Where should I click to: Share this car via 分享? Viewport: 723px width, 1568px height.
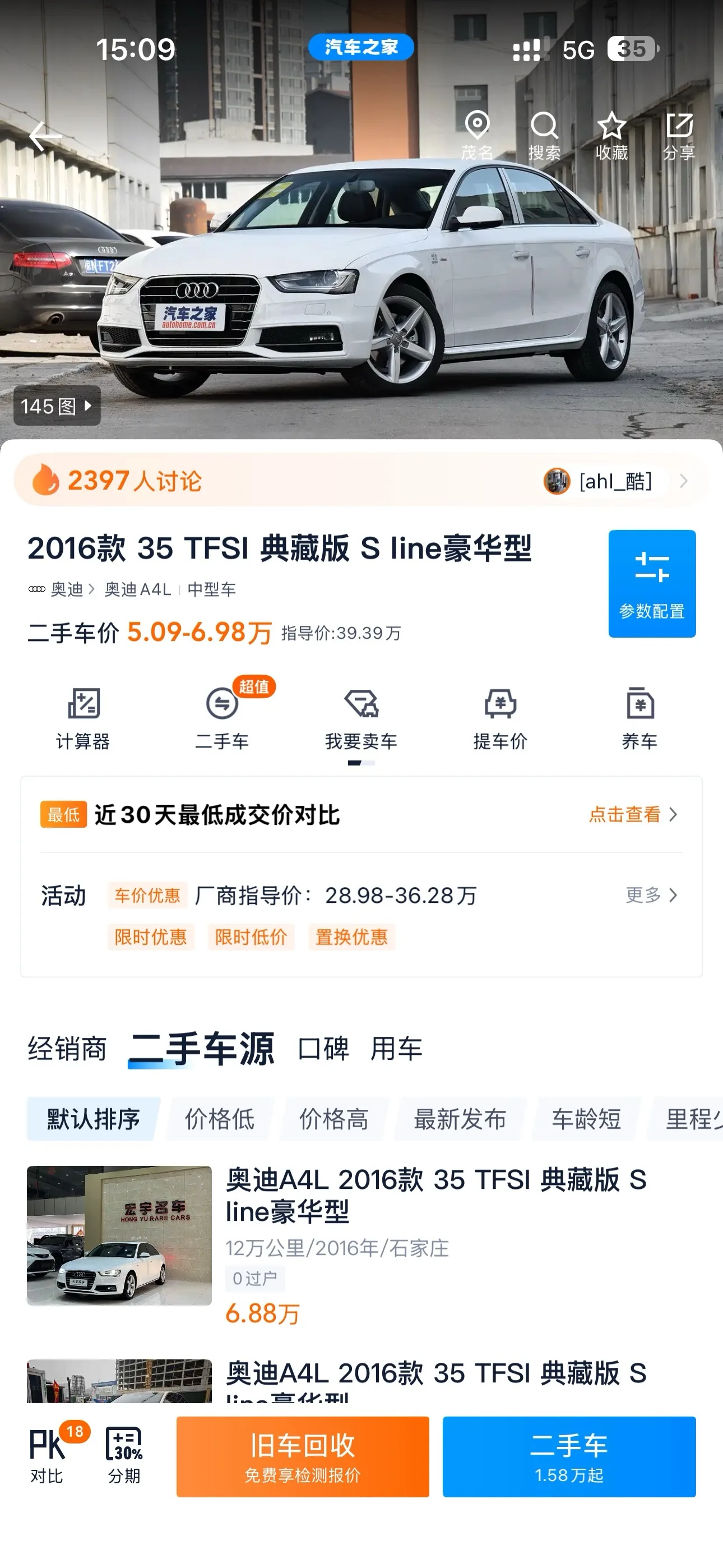click(x=679, y=136)
